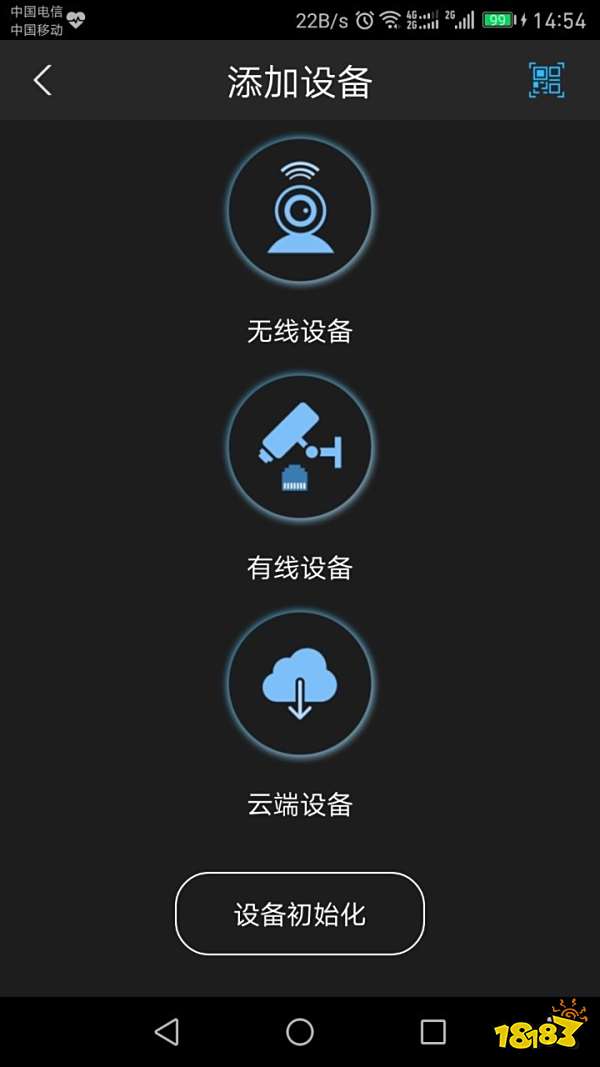This screenshot has height=1067, width=600.
Task: Choose 有线设备 wired device option
Action: coord(300,447)
